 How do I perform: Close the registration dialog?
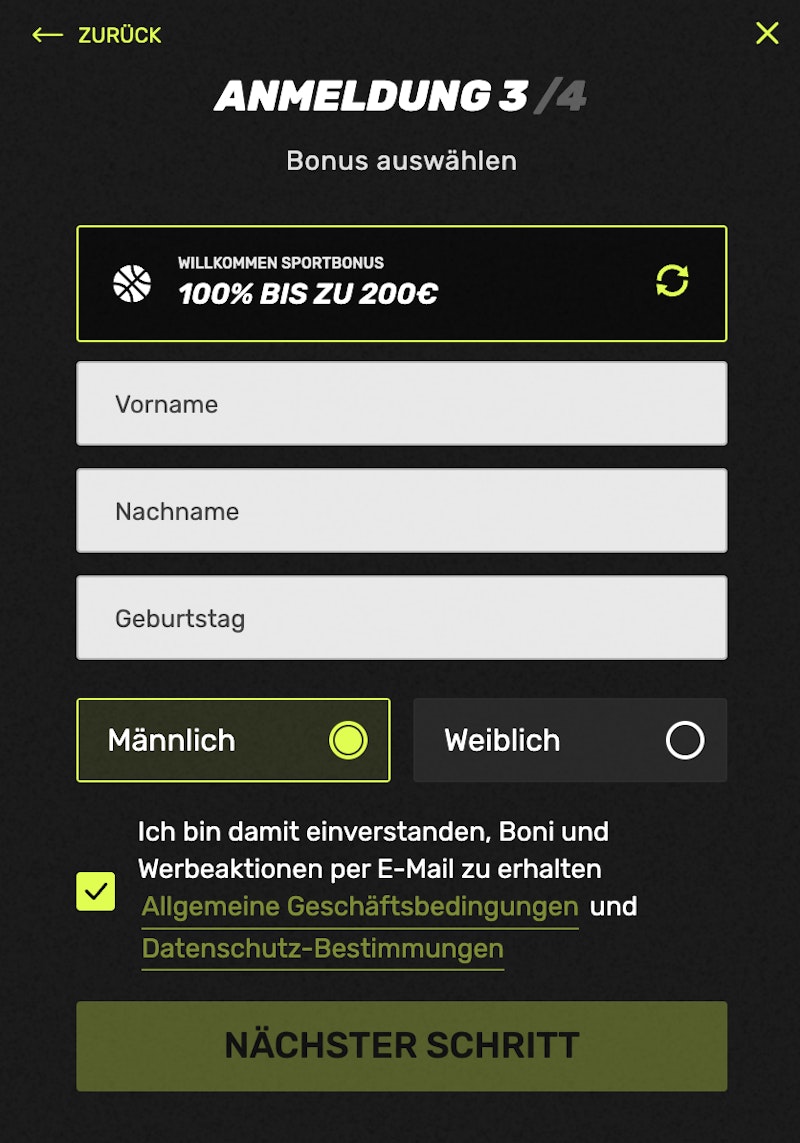pyautogui.click(x=767, y=34)
